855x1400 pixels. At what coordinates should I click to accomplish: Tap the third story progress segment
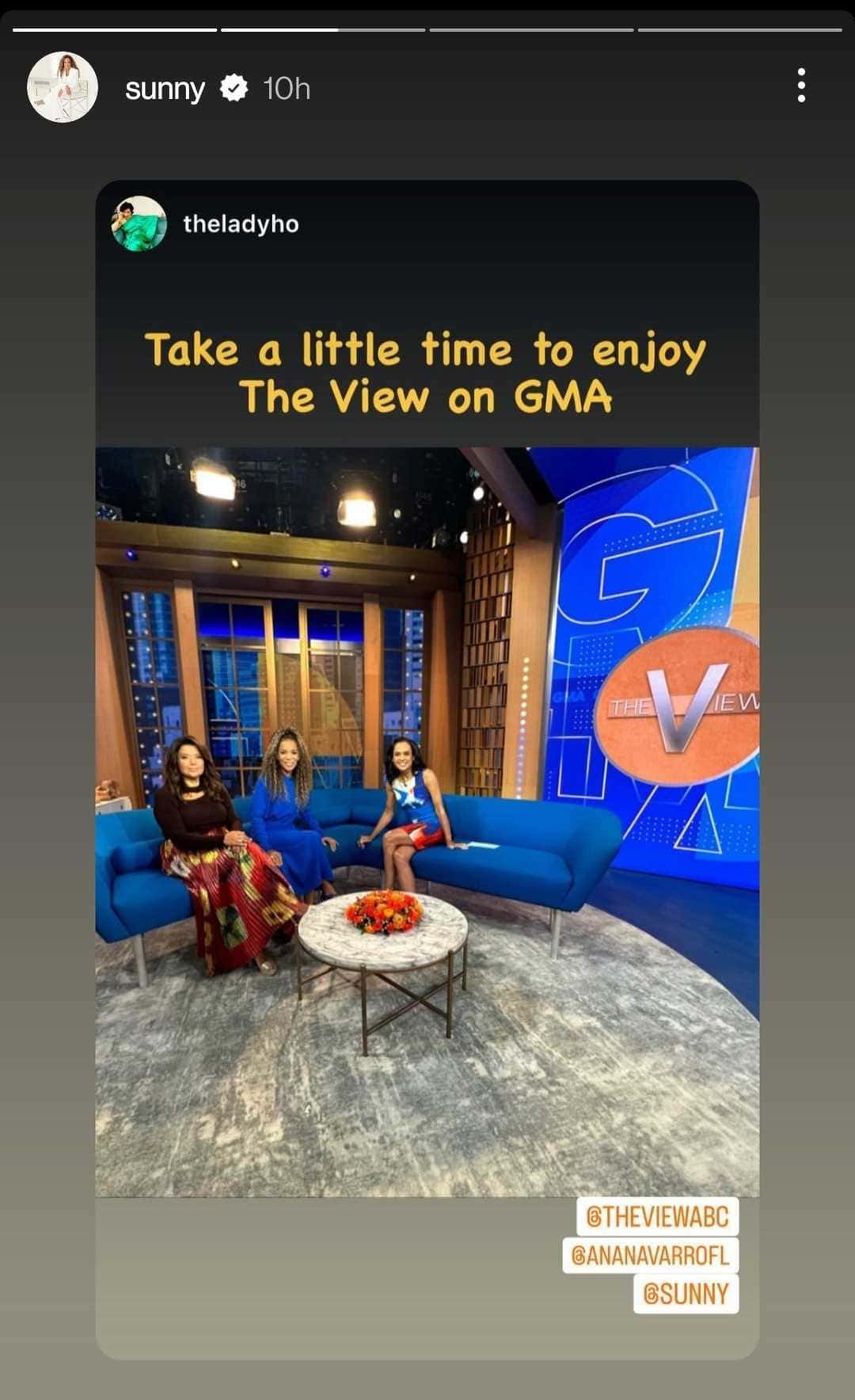tap(529, 29)
